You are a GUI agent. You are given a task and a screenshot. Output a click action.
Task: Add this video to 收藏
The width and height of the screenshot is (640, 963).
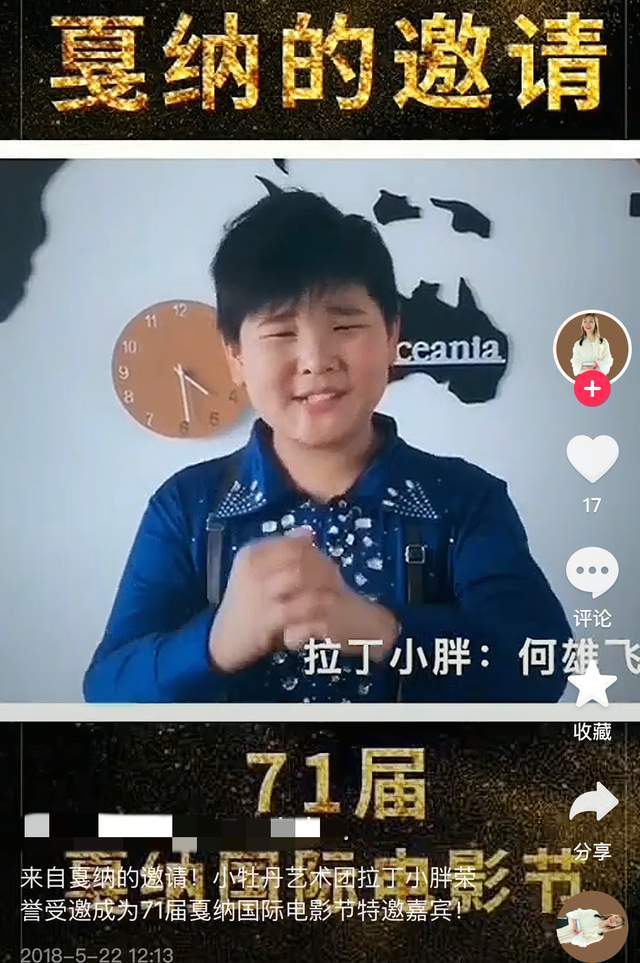[x=592, y=687]
